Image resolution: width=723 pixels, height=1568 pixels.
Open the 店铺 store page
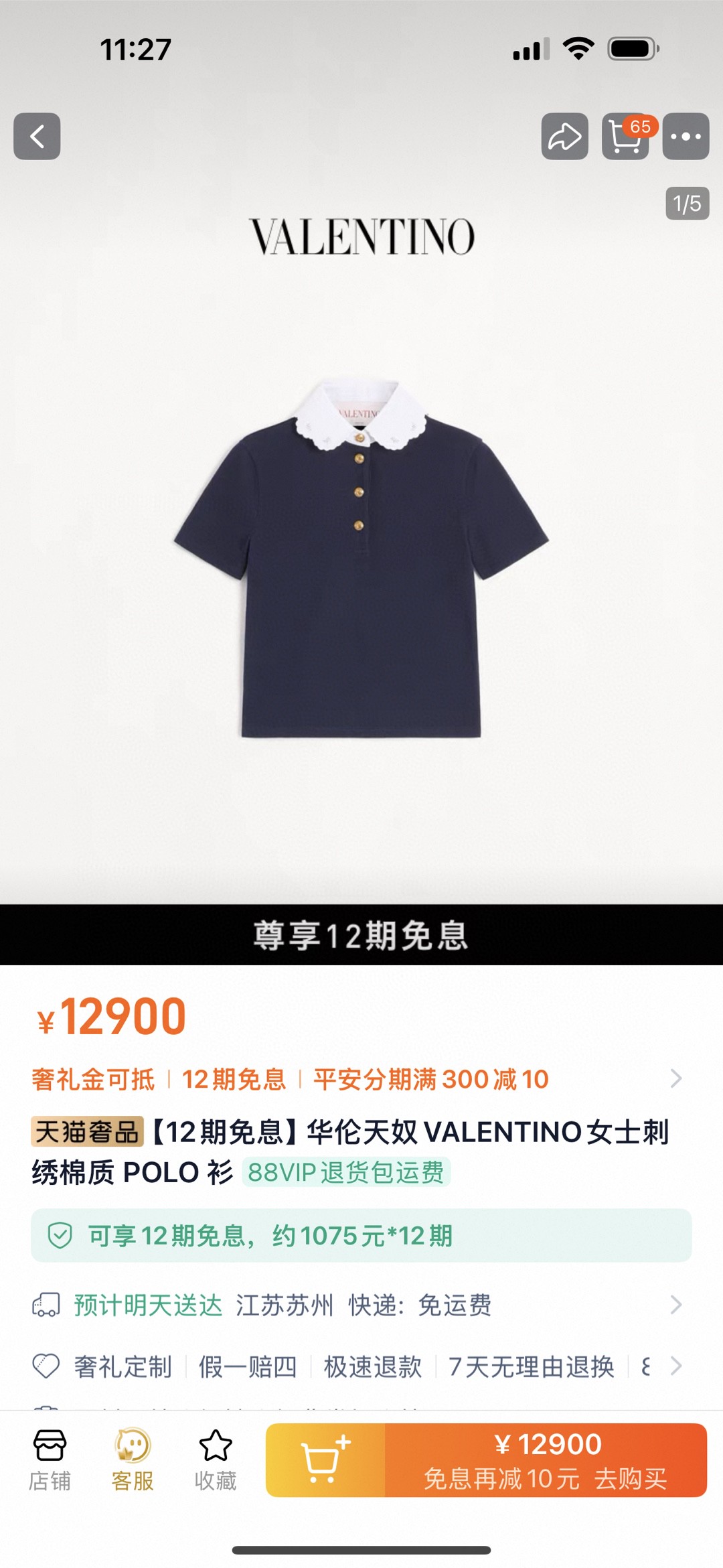click(x=50, y=1460)
